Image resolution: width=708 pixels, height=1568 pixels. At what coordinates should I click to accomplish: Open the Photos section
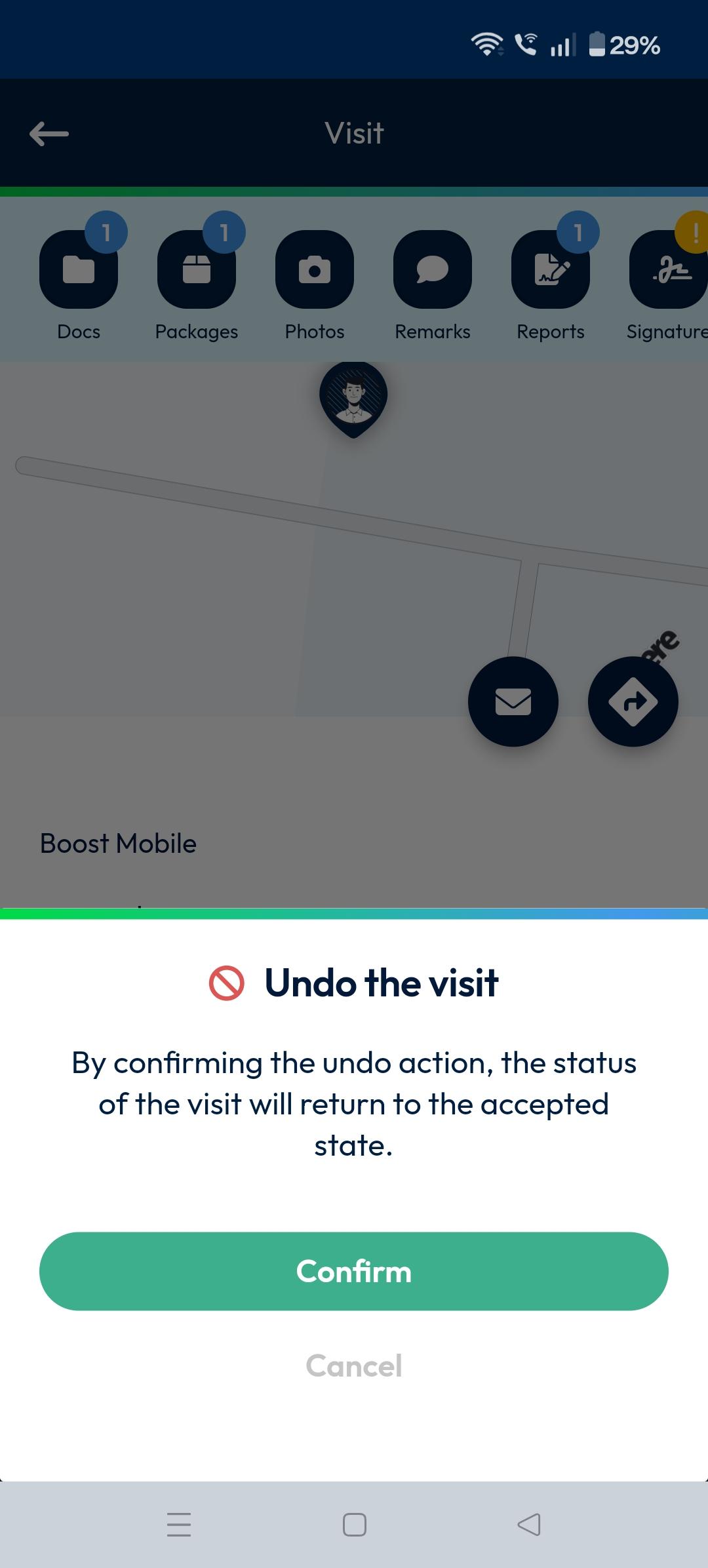[x=315, y=270]
